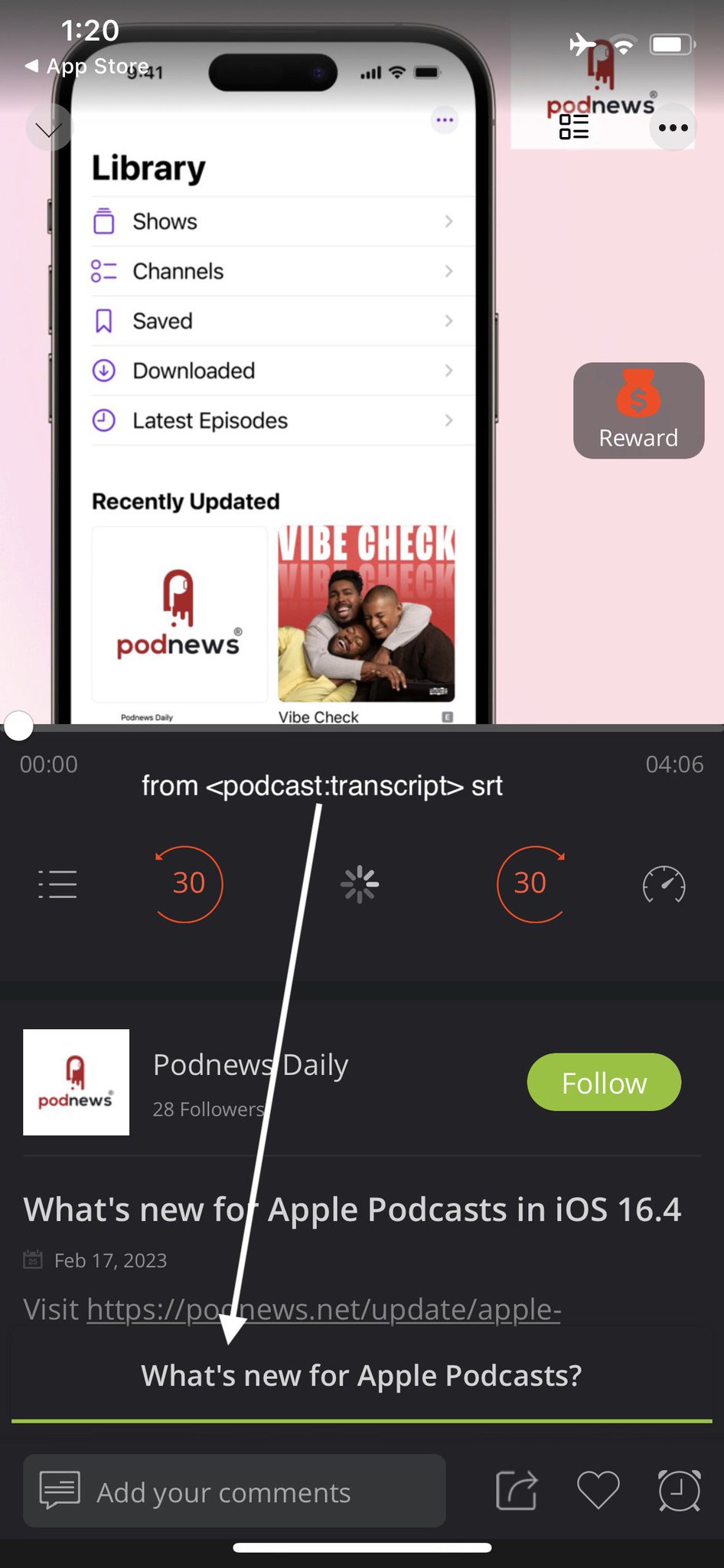Viewport: 724px width, 1568px height.
Task: Open playback speed settings
Action: (664, 884)
